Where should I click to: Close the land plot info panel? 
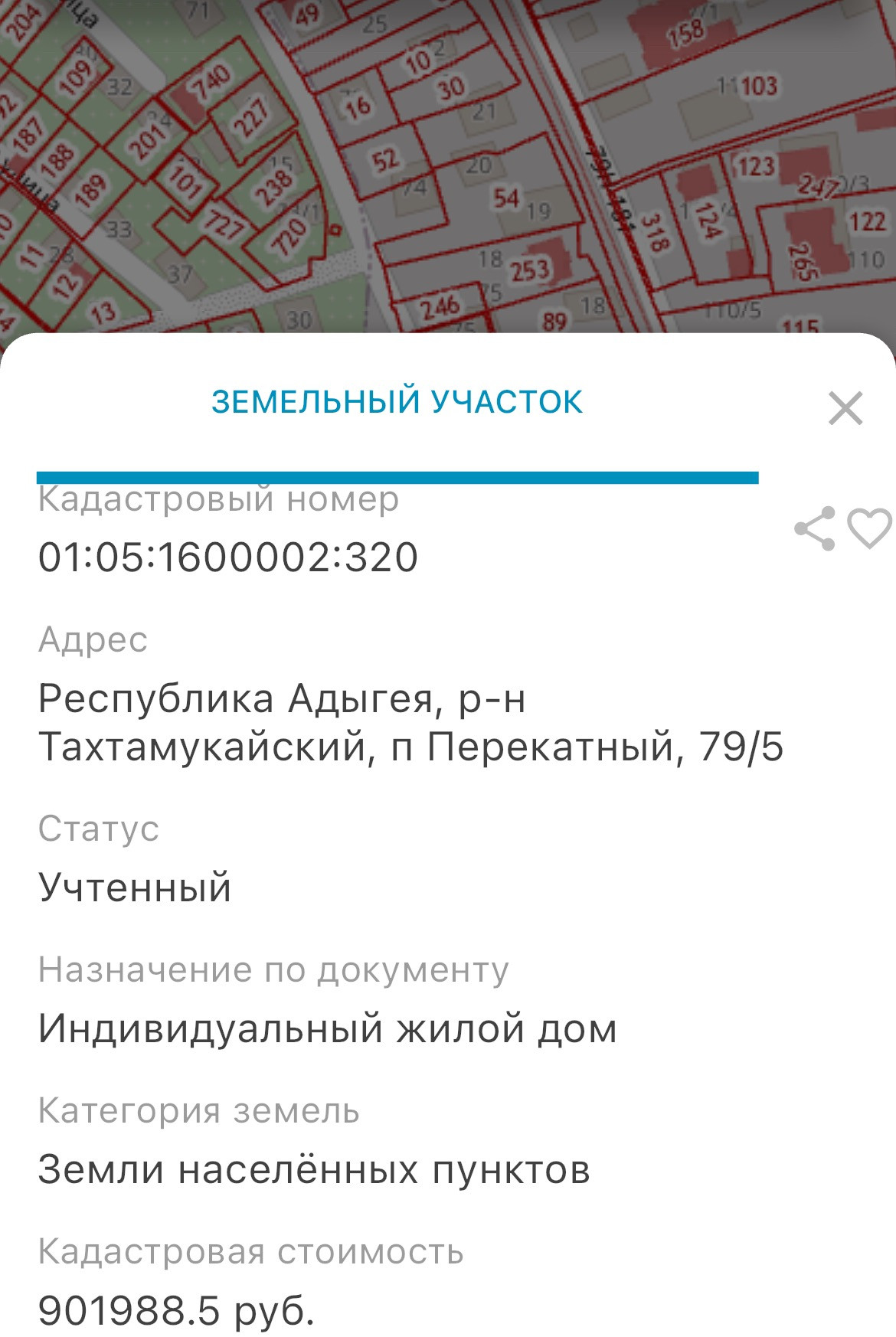[845, 407]
